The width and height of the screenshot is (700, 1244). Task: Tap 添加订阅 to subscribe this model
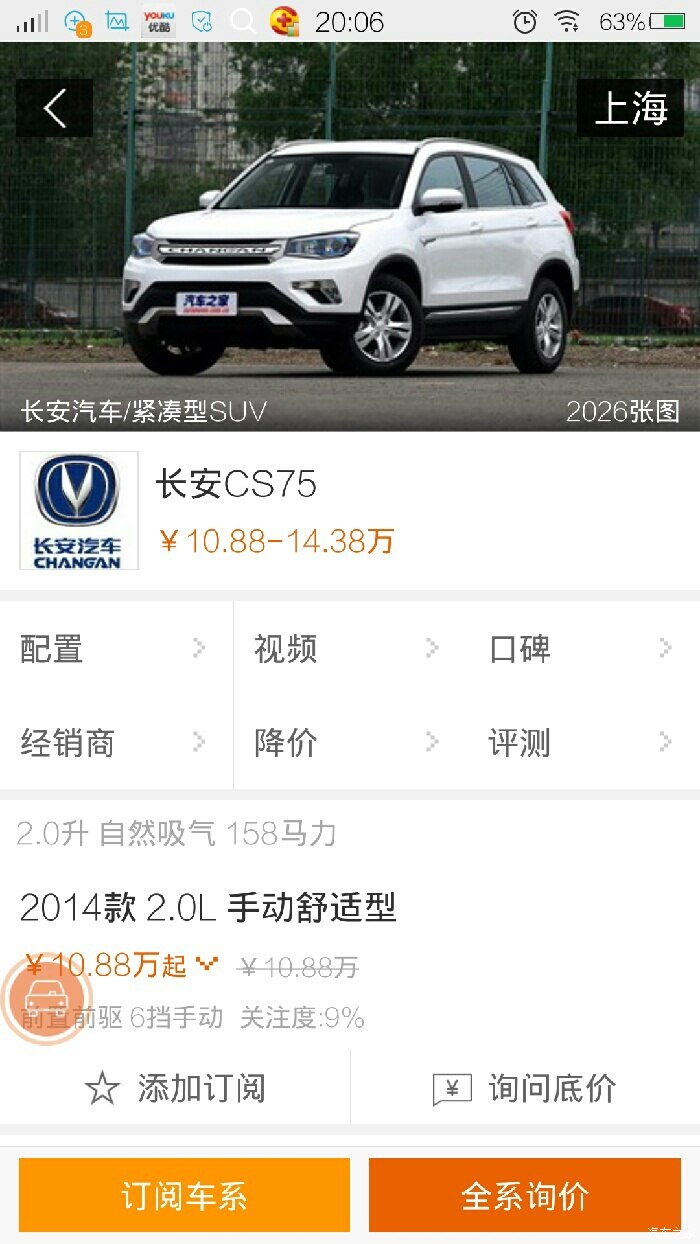(x=175, y=1088)
